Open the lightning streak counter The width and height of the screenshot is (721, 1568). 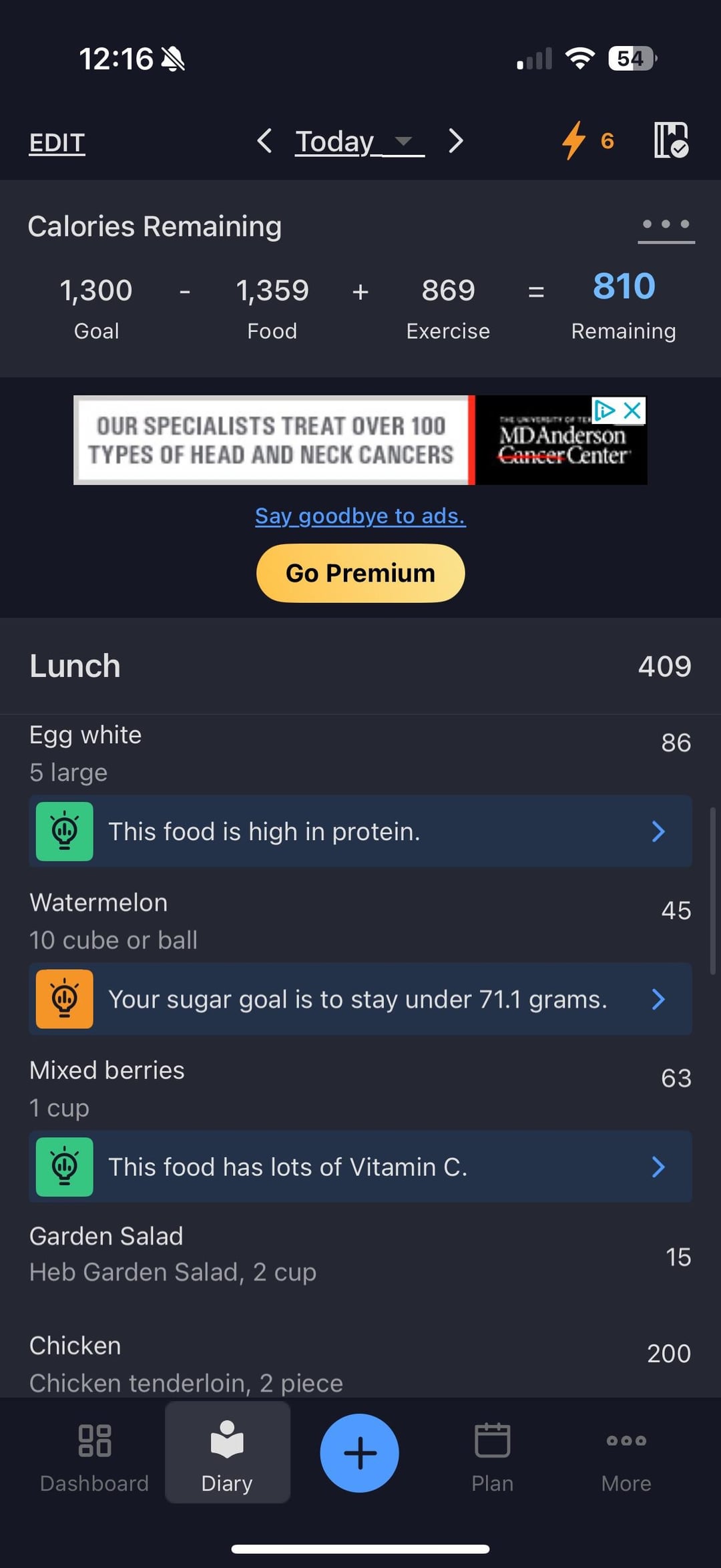point(587,141)
